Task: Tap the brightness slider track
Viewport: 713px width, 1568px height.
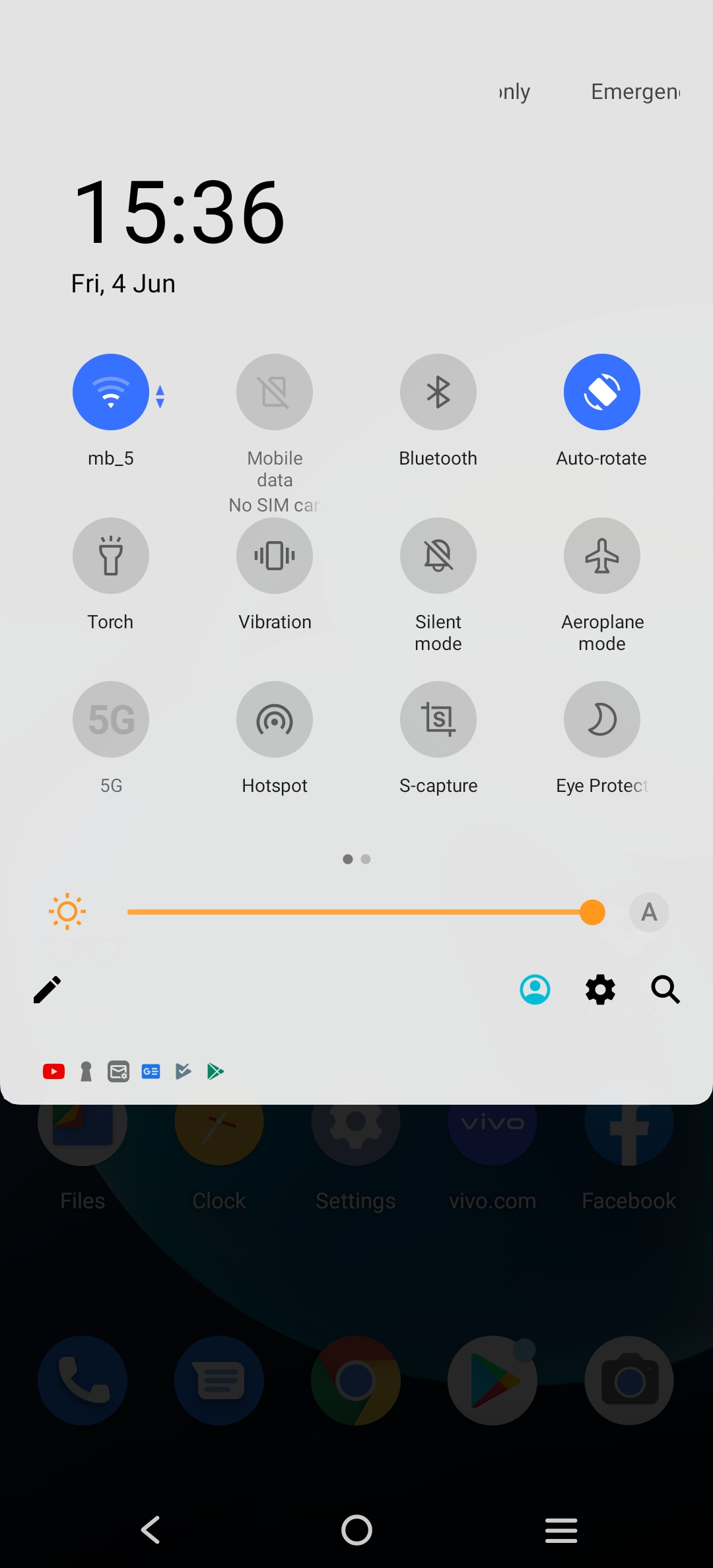Action: pos(360,912)
